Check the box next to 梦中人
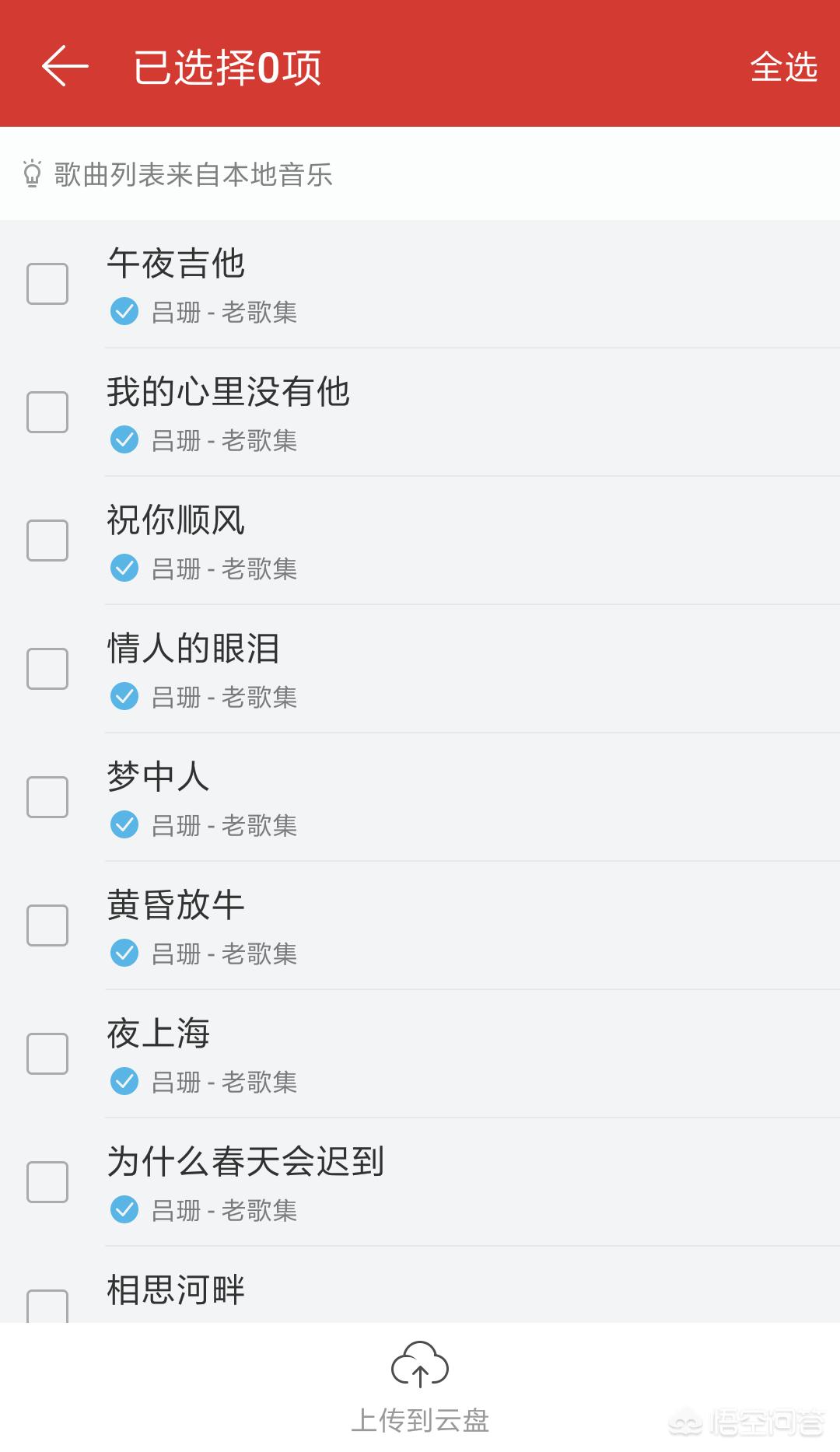The height and width of the screenshot is (1452, 840). coord(47,797)
